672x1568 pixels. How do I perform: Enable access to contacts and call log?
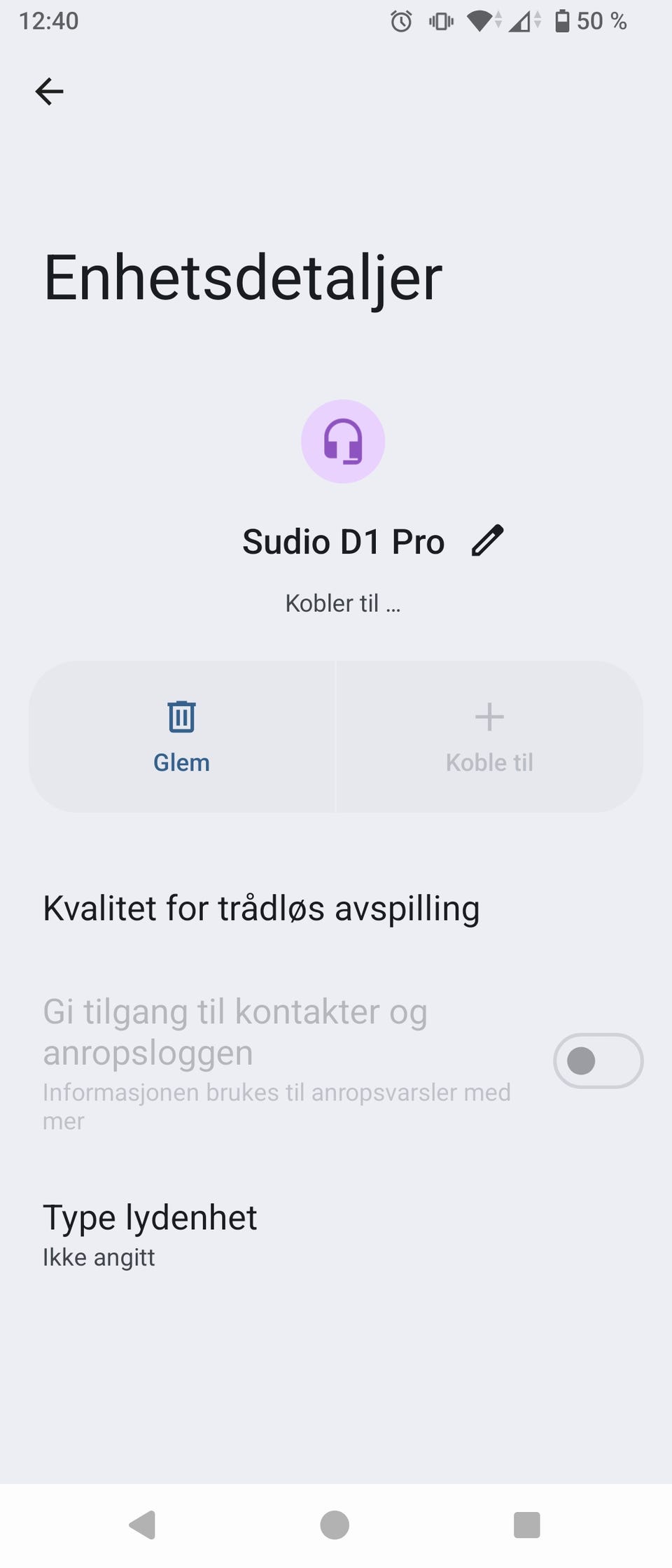598,1060
